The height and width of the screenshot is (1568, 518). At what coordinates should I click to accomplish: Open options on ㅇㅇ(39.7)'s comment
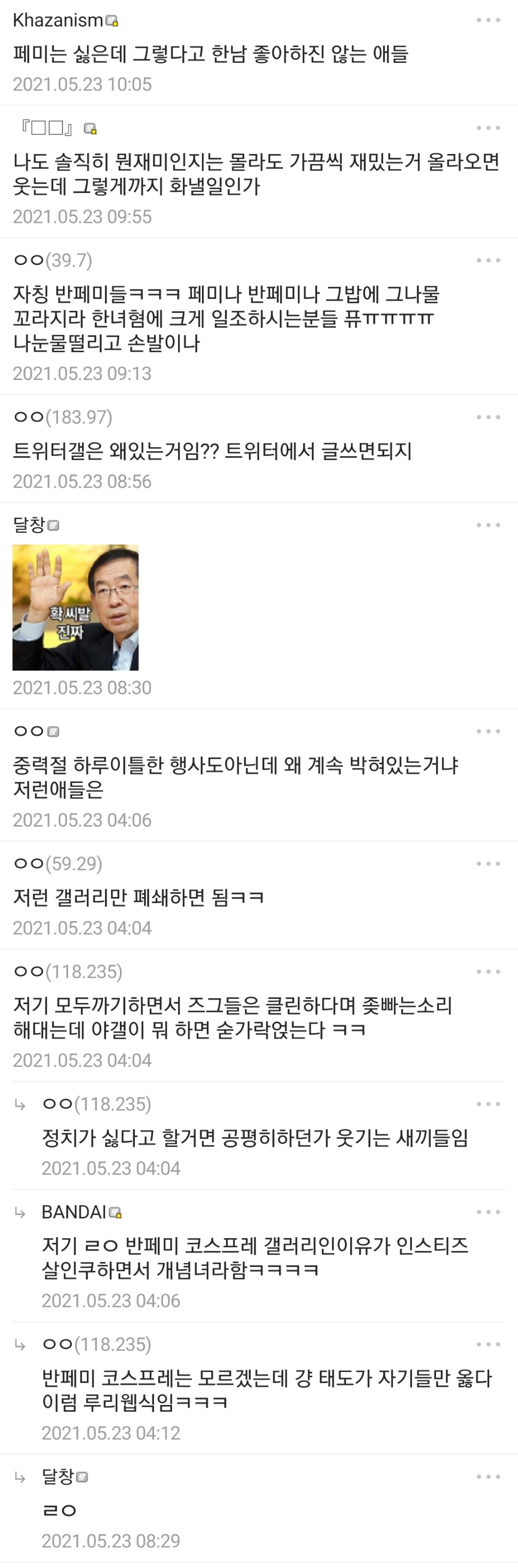(x=488, y=260)
